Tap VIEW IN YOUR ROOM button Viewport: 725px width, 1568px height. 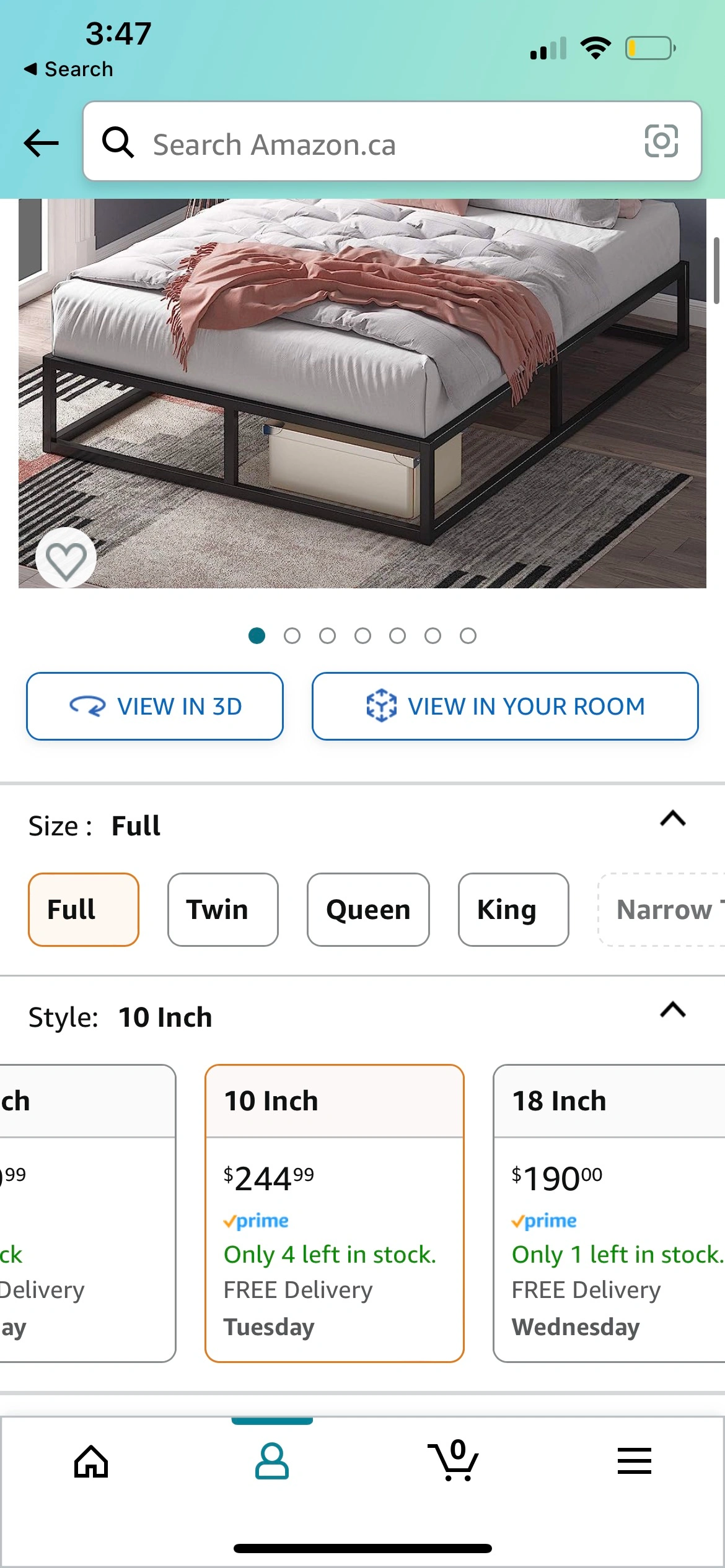[505, 706]
